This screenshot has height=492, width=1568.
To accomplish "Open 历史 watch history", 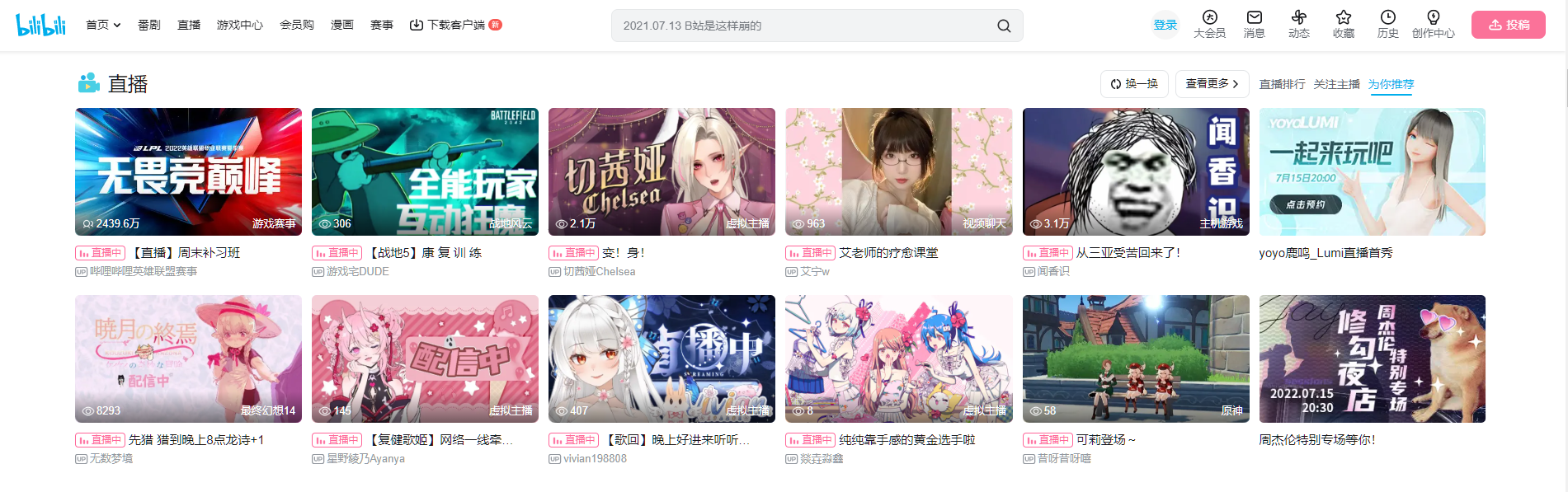I will (x=1387, y=24).
